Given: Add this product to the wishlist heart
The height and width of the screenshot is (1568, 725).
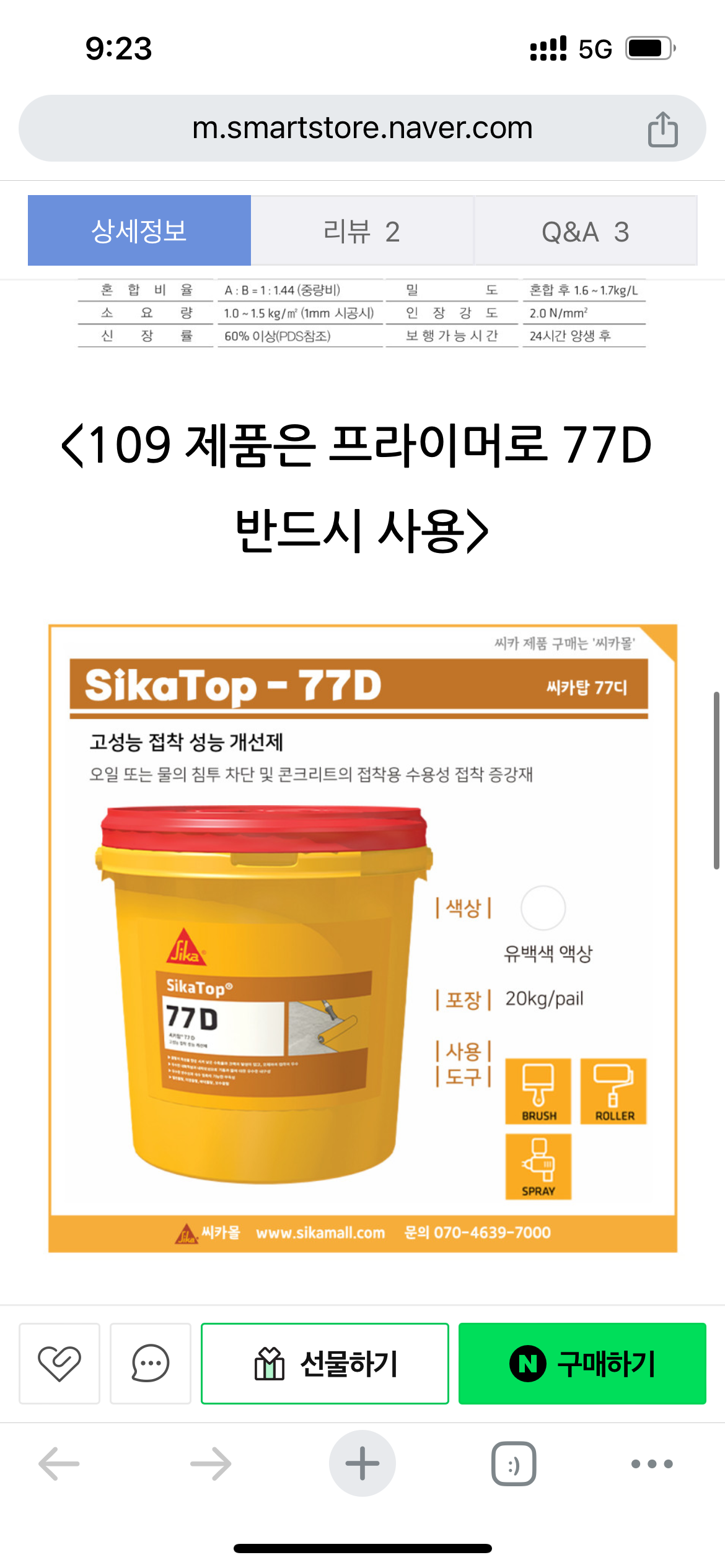Looking at the screenshot, I should [x=59, y=1363].
